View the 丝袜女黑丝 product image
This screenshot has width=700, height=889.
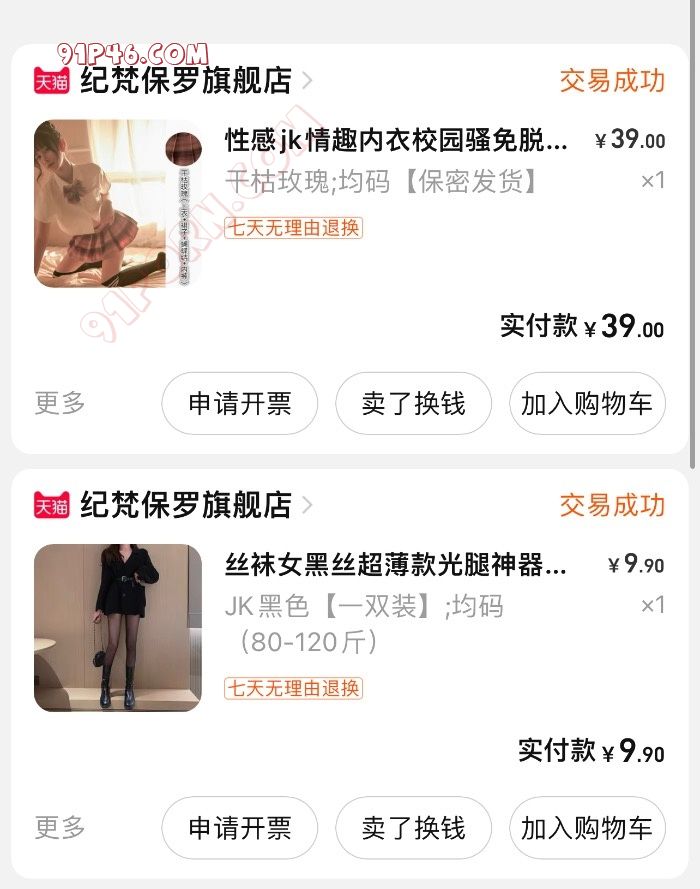118,627
